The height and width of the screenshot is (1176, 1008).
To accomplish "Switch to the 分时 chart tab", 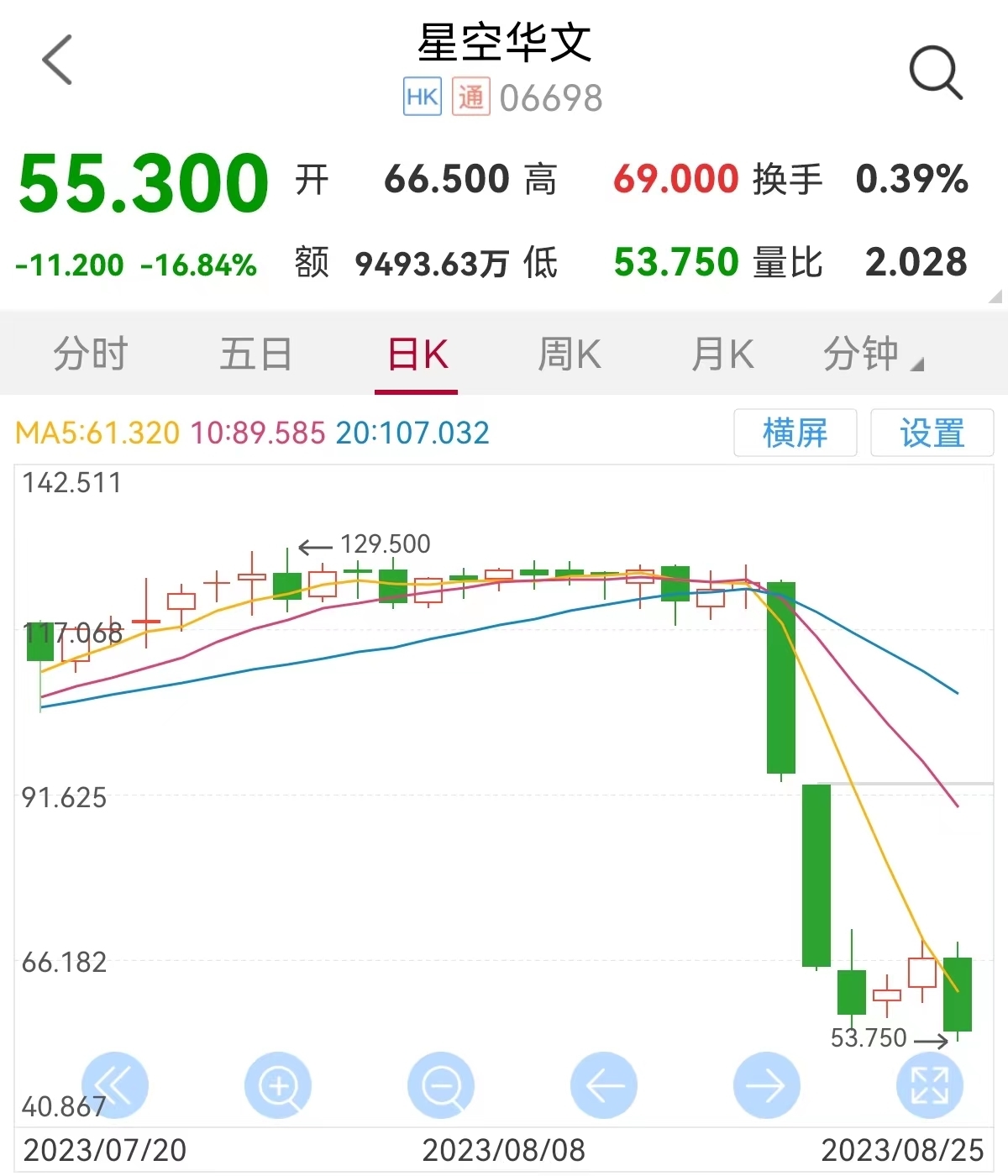I will [x=90, y=354].
